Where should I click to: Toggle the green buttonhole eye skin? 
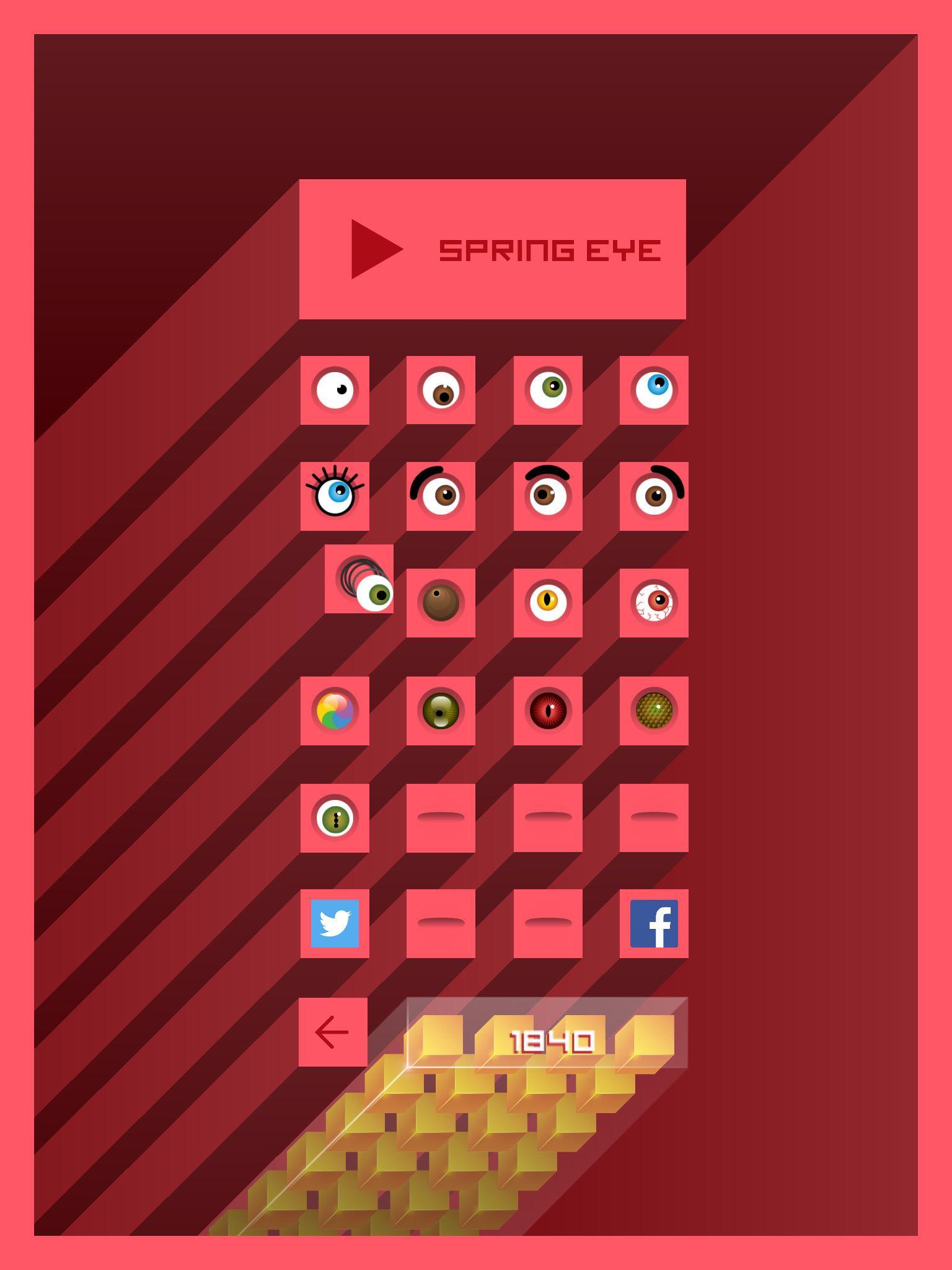click(x=335, y=819)
